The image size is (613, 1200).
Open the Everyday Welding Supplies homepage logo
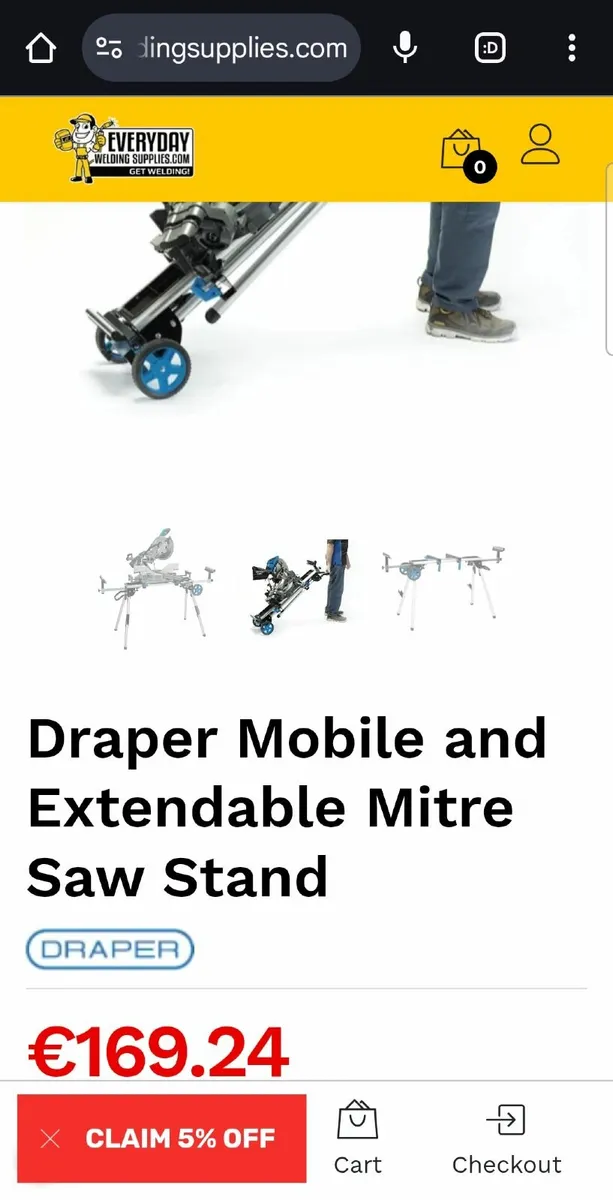coord(123,148)
